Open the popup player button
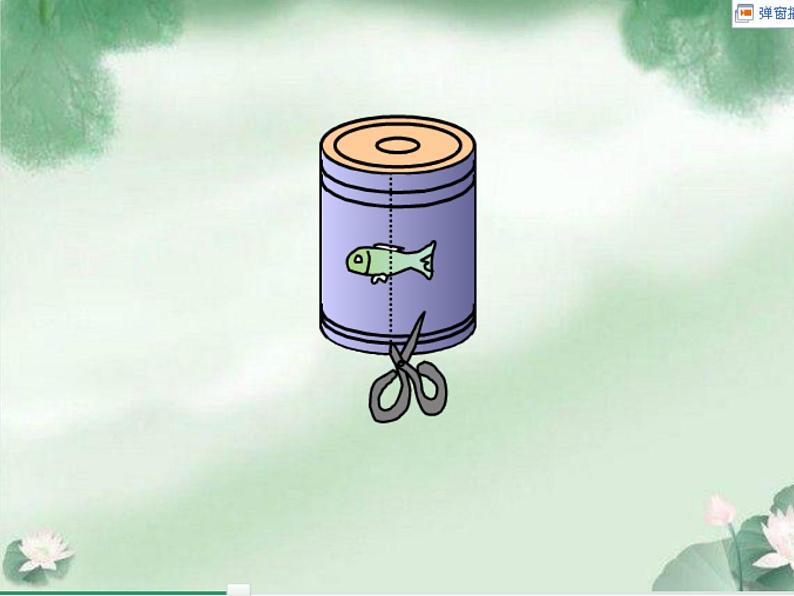794x596 pixels. 764,13
